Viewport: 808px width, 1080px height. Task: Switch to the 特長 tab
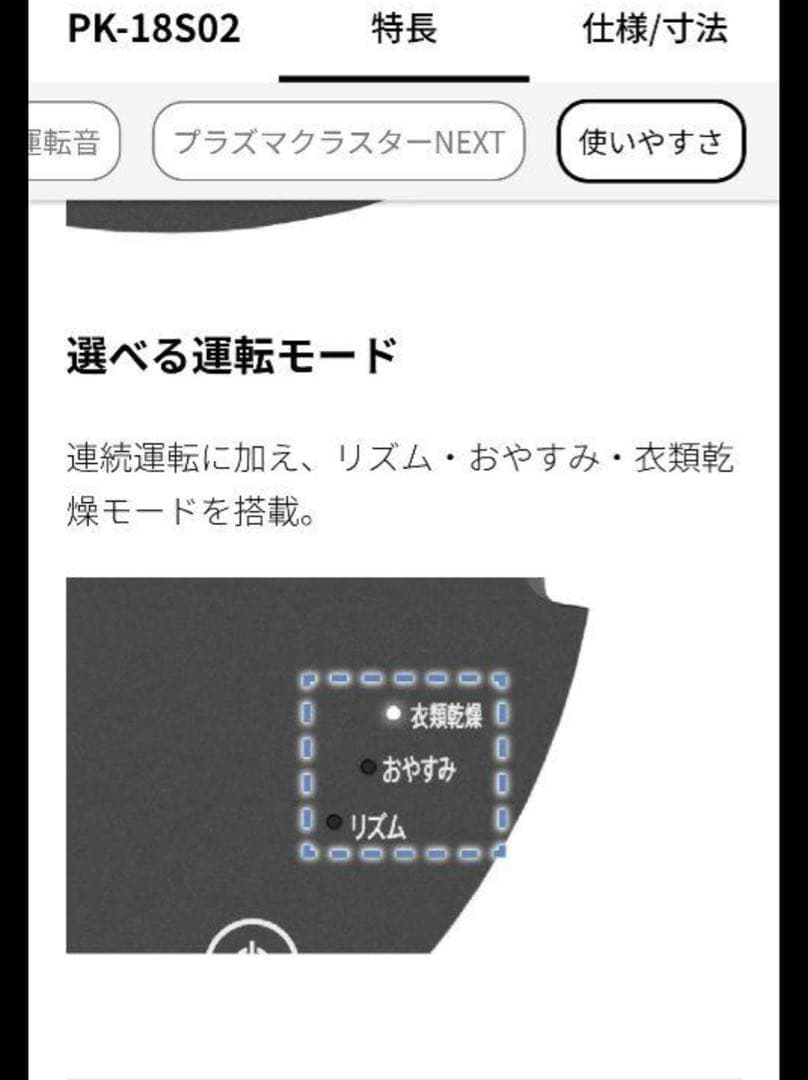pos(404,30)
